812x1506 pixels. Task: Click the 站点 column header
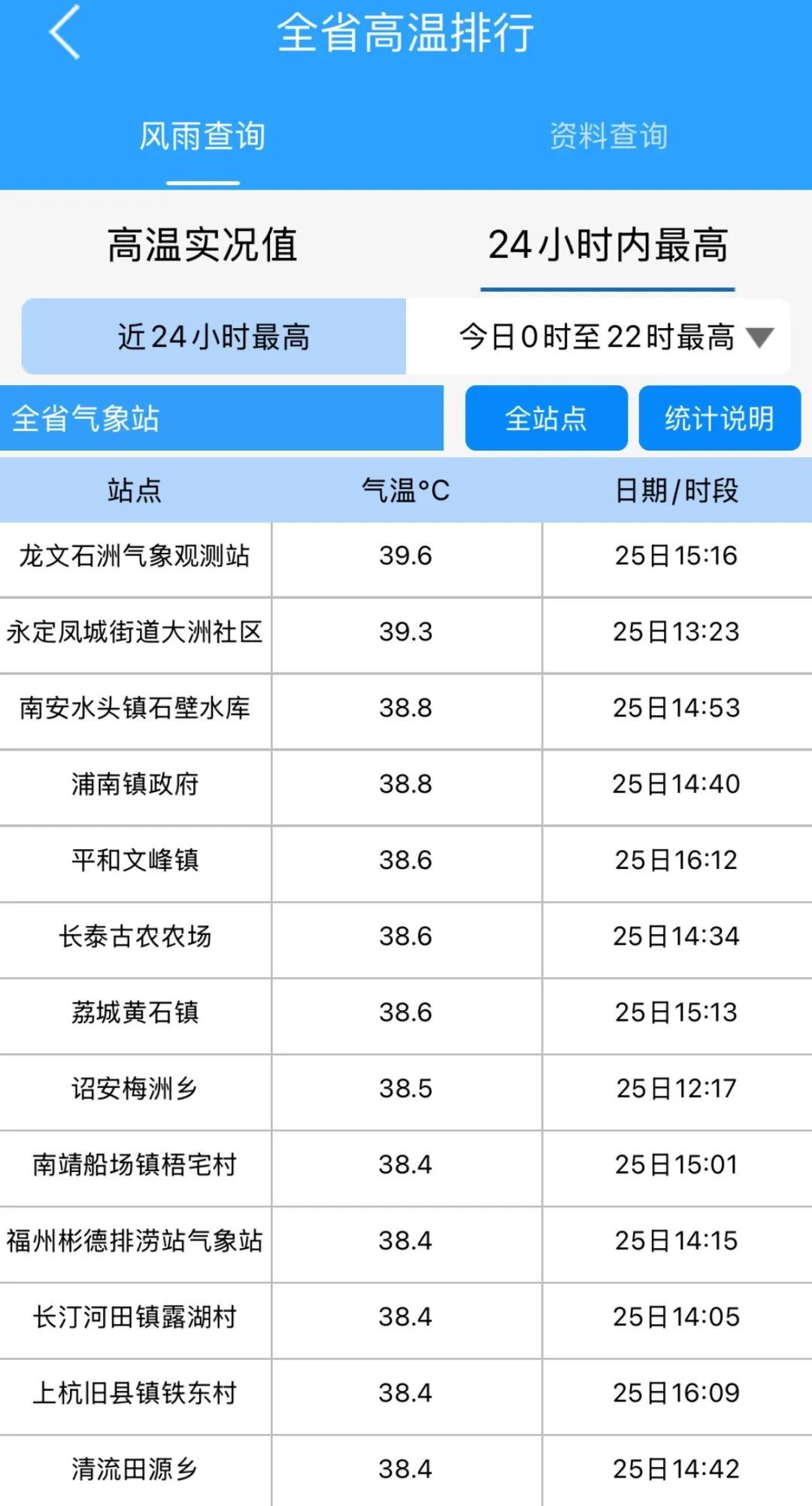(x=135, y=489)
